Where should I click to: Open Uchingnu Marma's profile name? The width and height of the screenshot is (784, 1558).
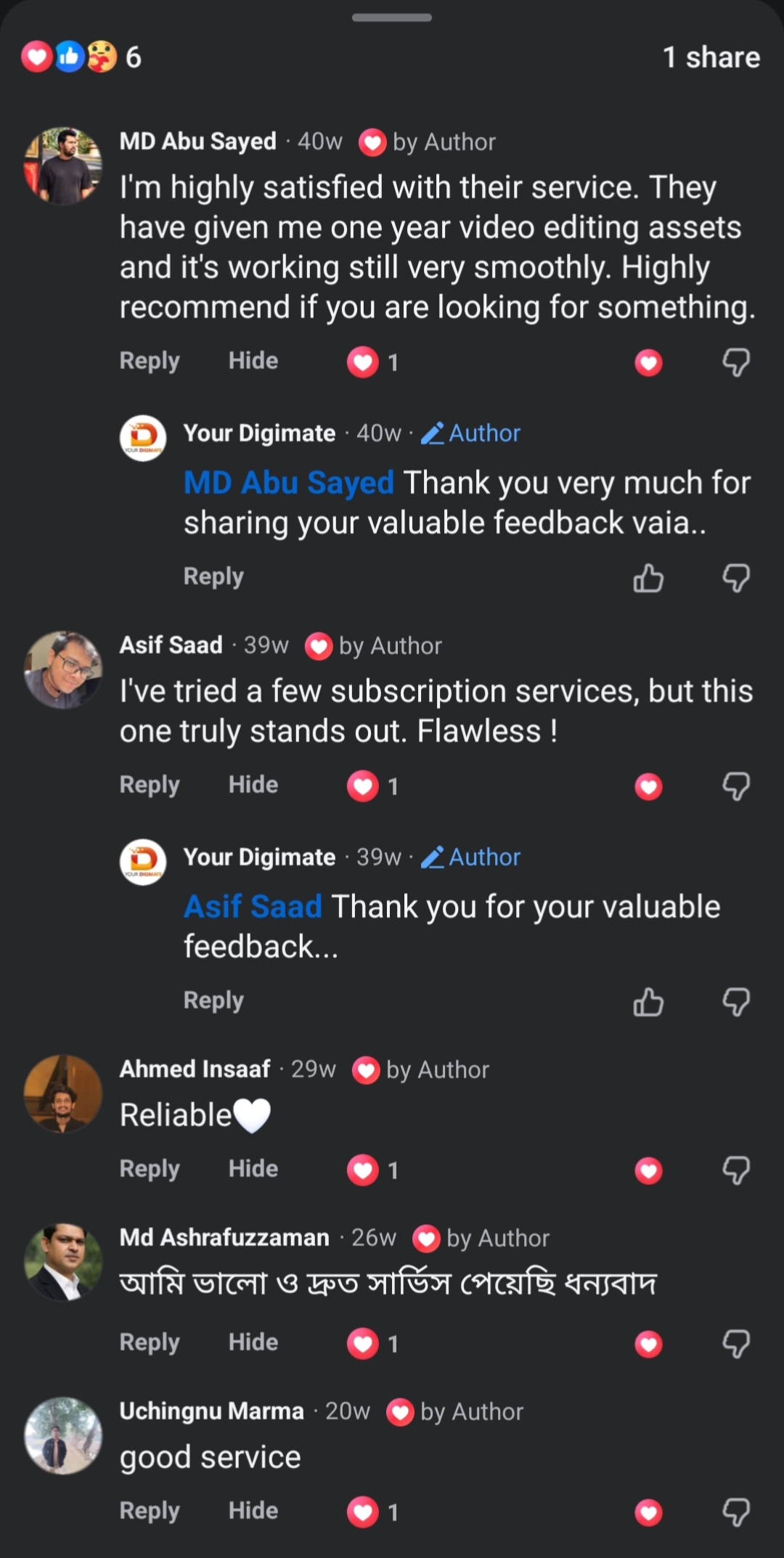click(x=211, y=1411)
